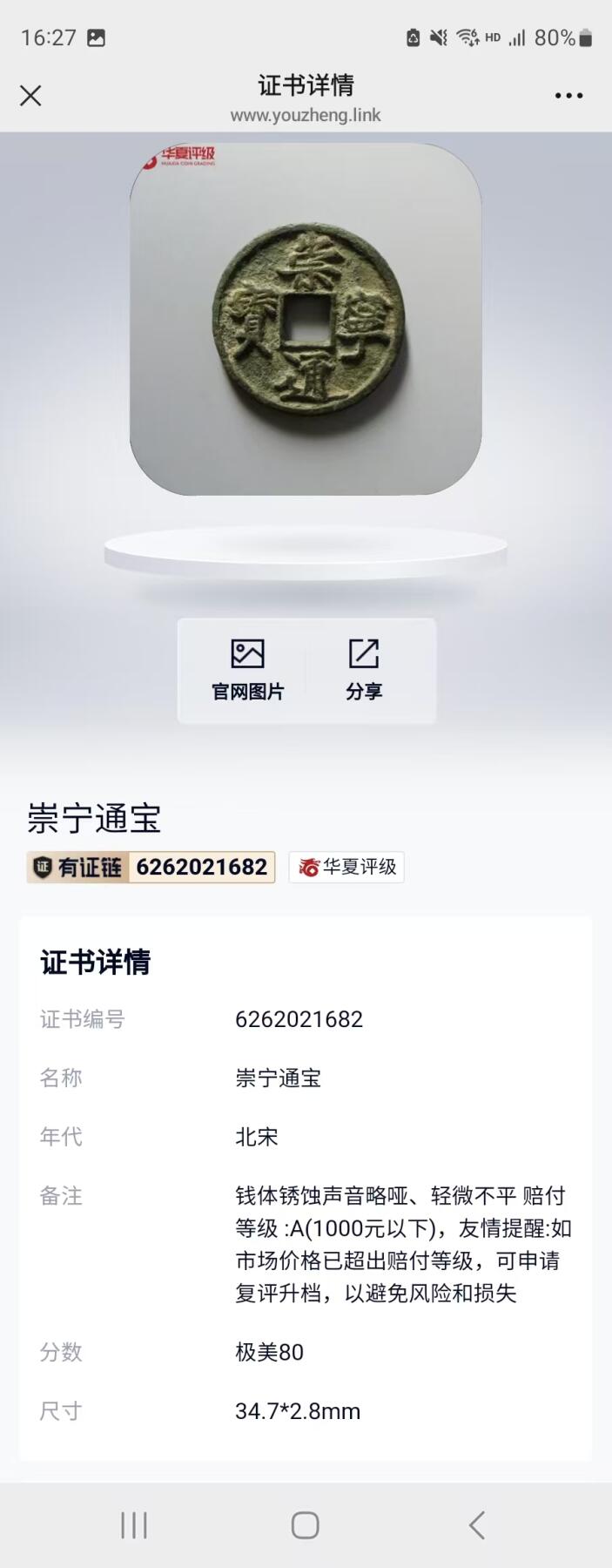Open recent apps from navigation bar
This screenshot has width=612, height=1568.
point(134,1525)
